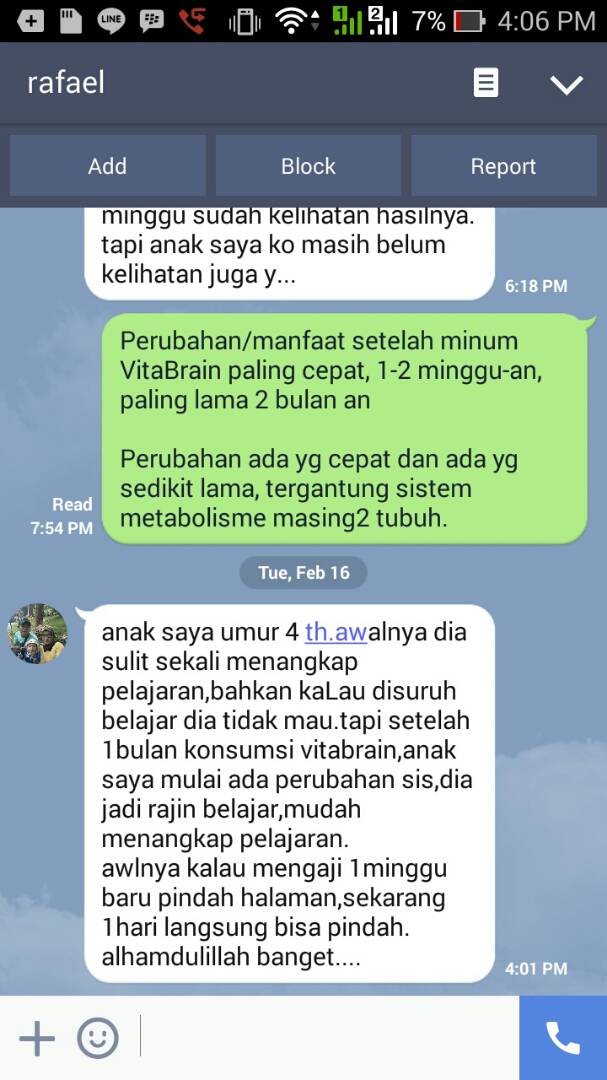Image resolution: width=607 pixels, height=1080 pixels.
Task: Add rafael as a friend
Action: (x=107, y=166)
